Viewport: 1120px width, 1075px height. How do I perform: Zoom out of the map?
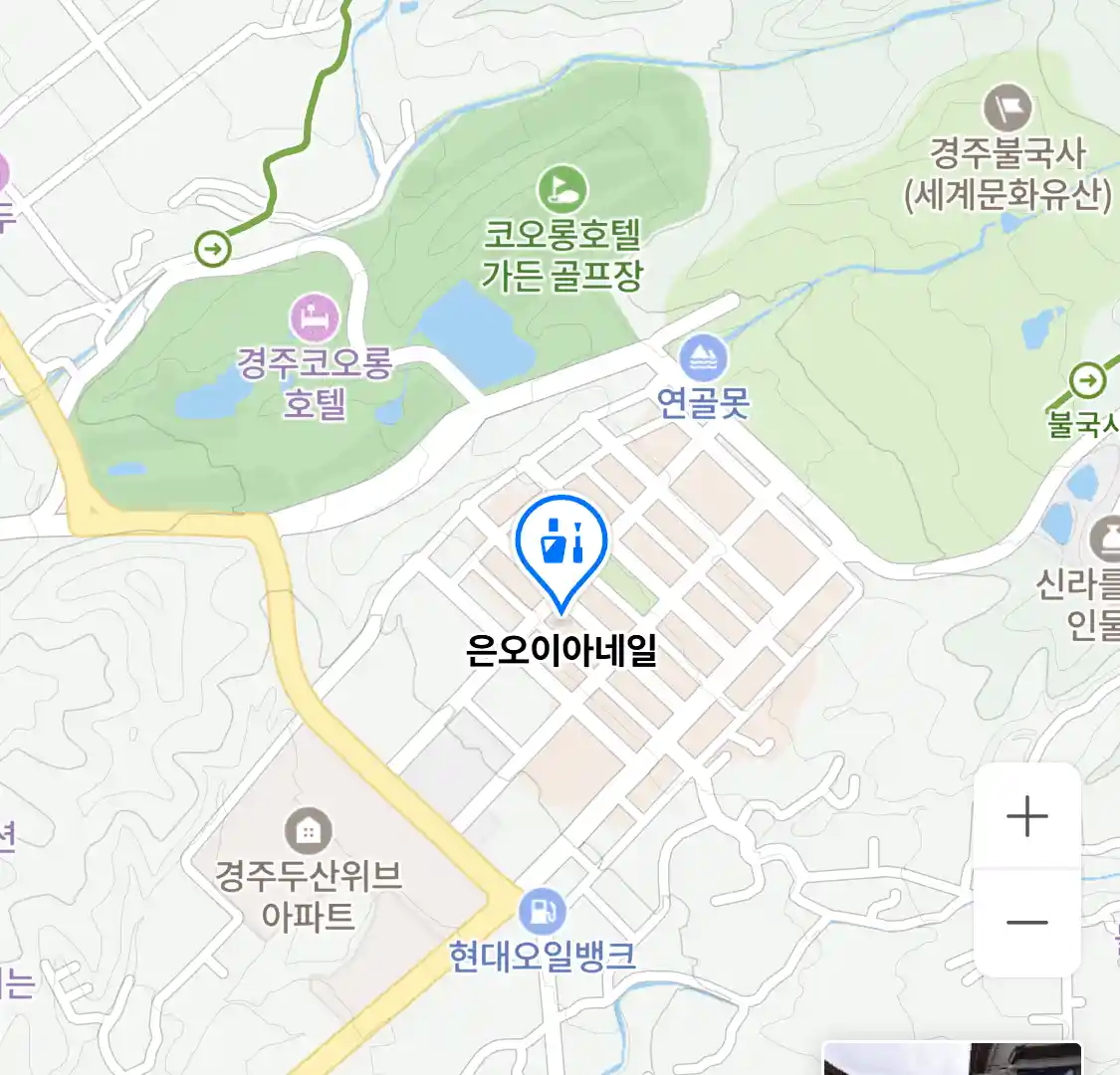(x=1026, y=922)
